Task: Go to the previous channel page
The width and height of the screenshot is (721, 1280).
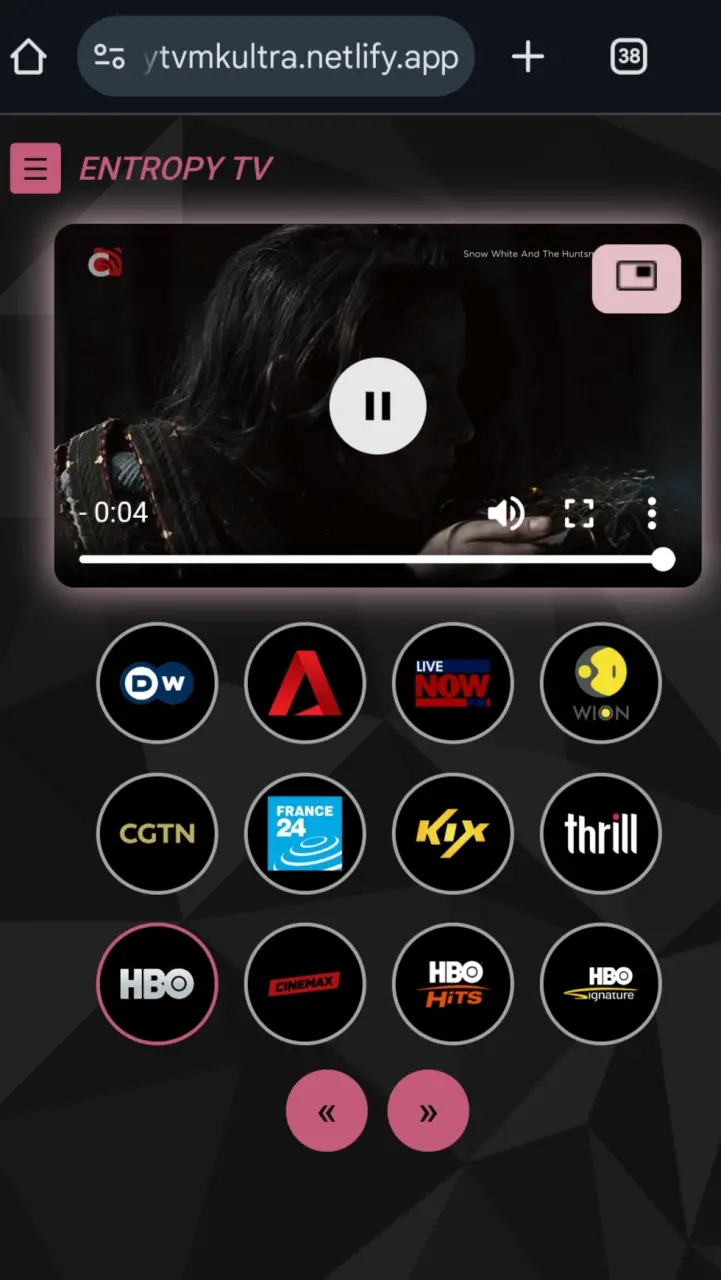Action: coord(327,1112)
